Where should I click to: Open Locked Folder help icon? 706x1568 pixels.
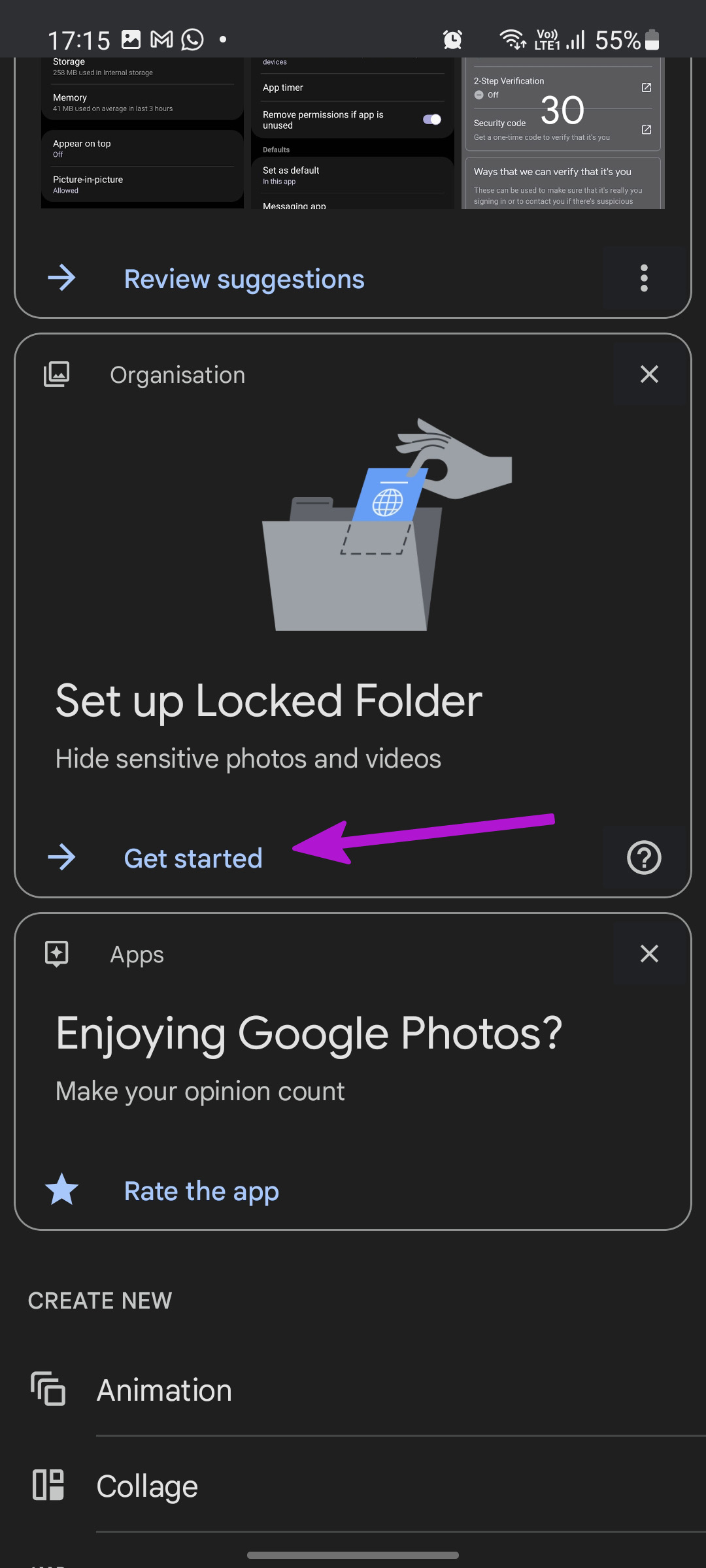645,857
